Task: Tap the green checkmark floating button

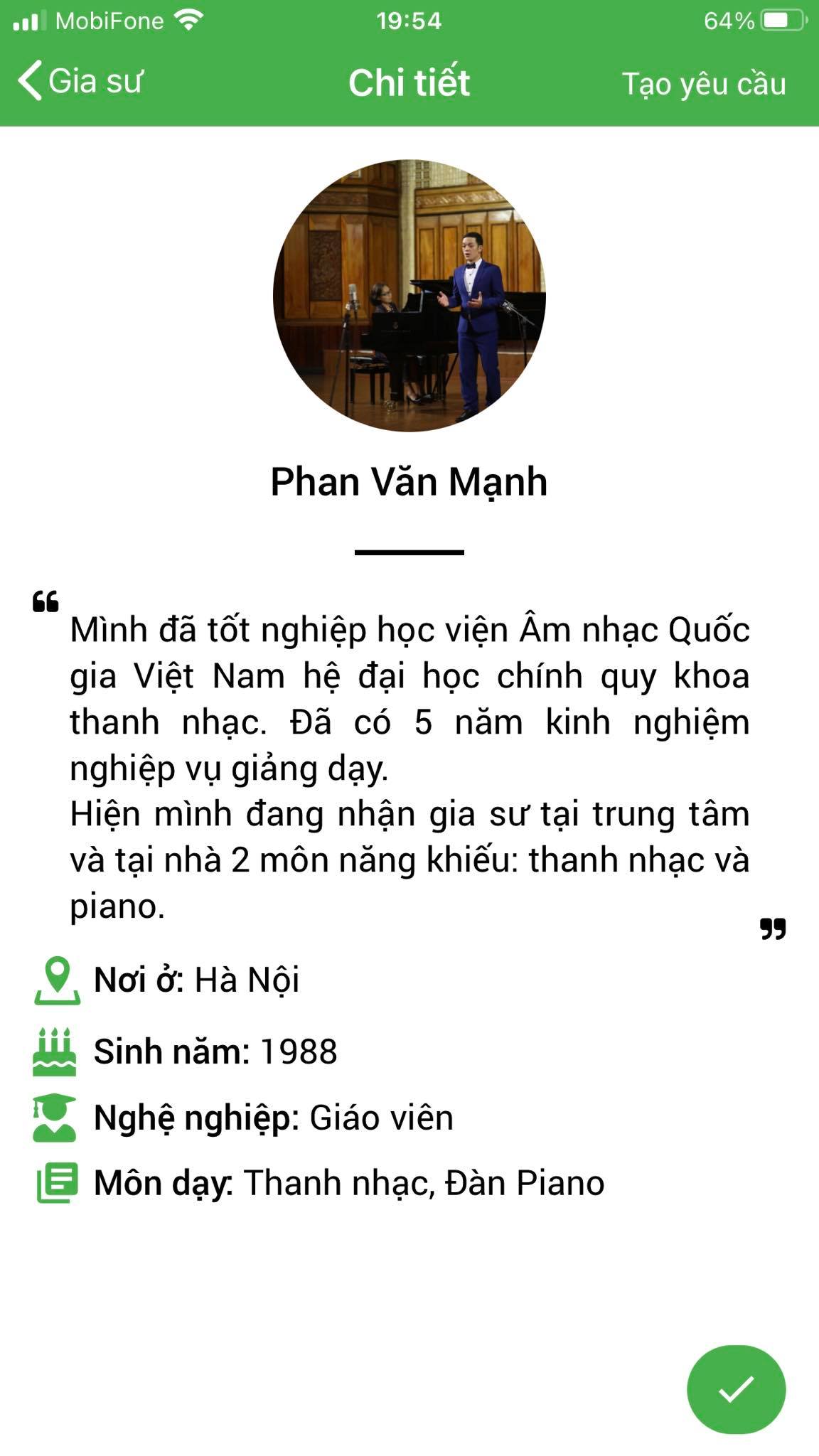Action: tap(736, 1389)
